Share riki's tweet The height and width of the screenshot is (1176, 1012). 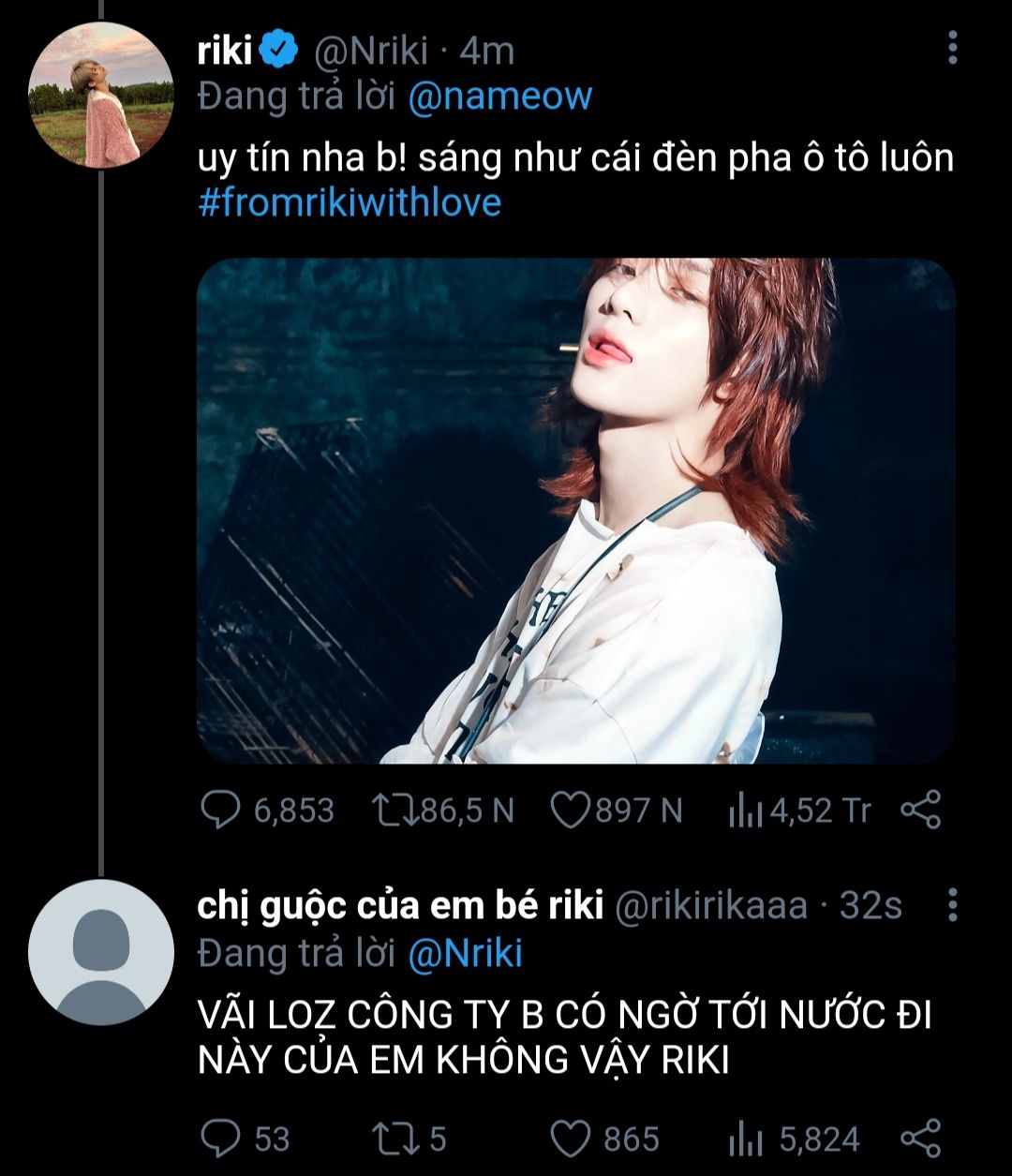[x=920, y=811]
